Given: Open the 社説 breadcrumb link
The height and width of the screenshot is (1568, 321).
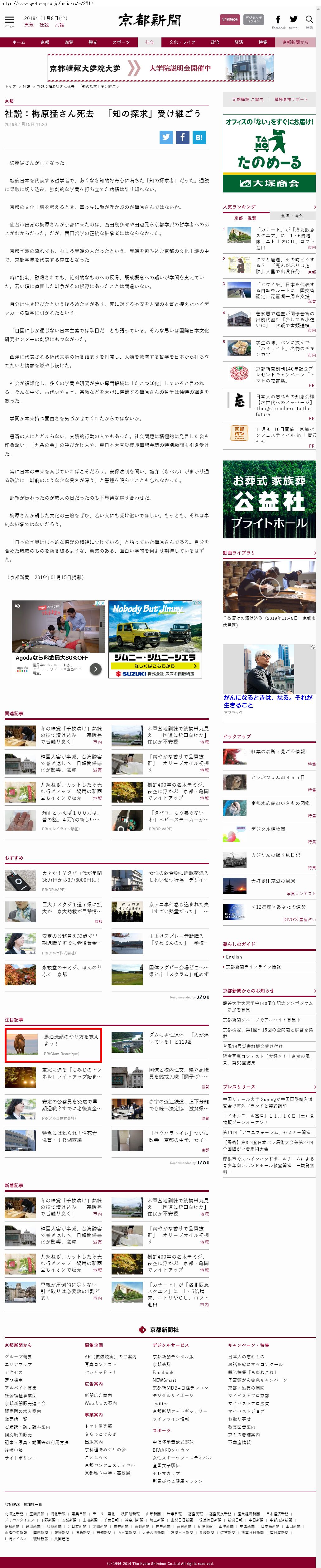Looking at the screenshot, I should tap(26, 86).
